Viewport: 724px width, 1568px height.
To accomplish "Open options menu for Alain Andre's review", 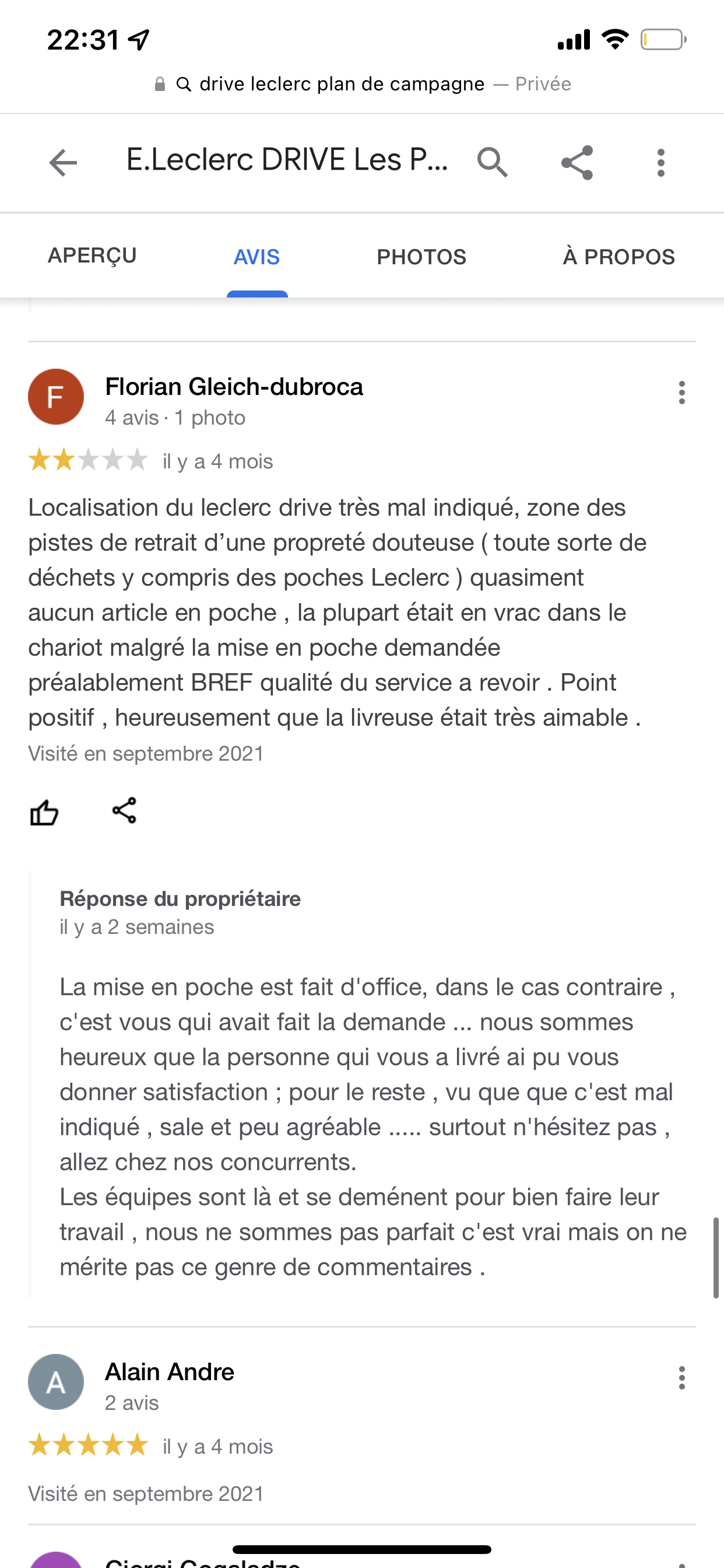I will click(x=682, y=1378).
